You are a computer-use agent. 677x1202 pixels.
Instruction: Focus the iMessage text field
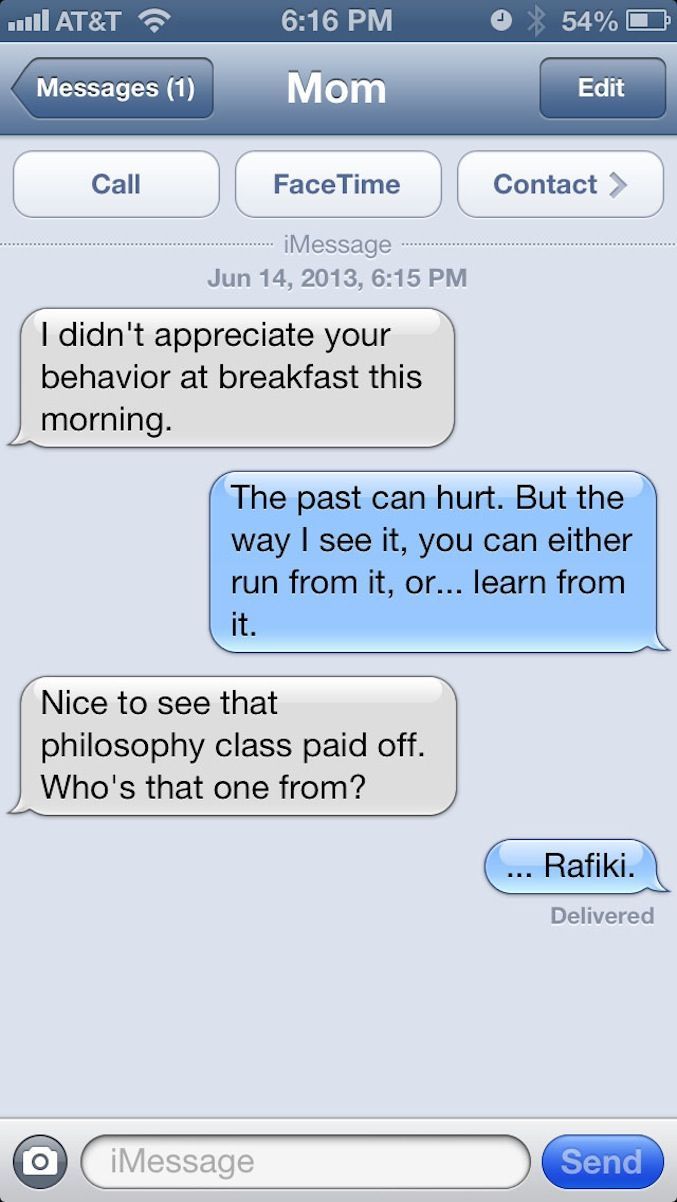[x=305, y=1160]
